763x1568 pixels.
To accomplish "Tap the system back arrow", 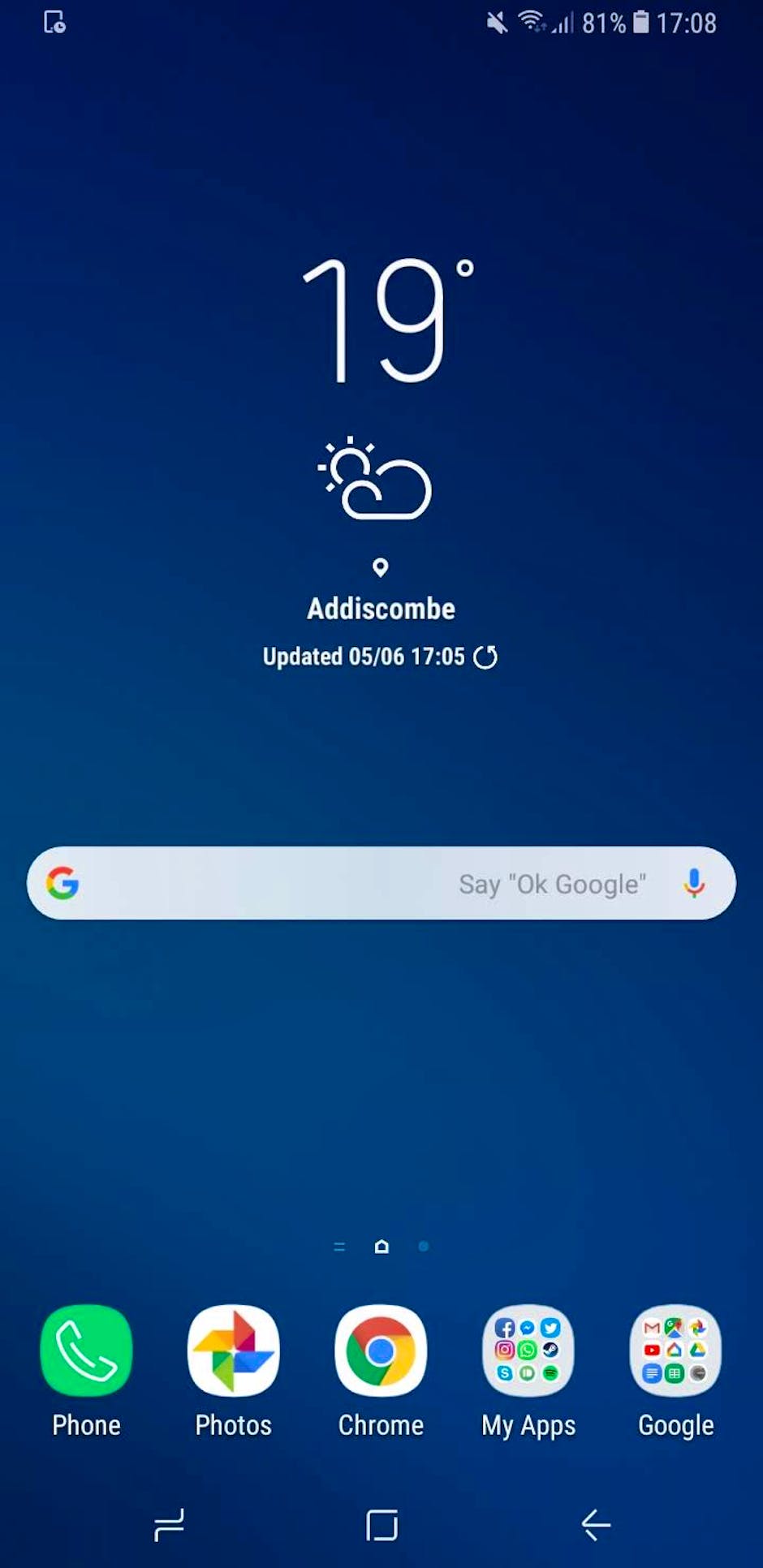I will 596,1525.
